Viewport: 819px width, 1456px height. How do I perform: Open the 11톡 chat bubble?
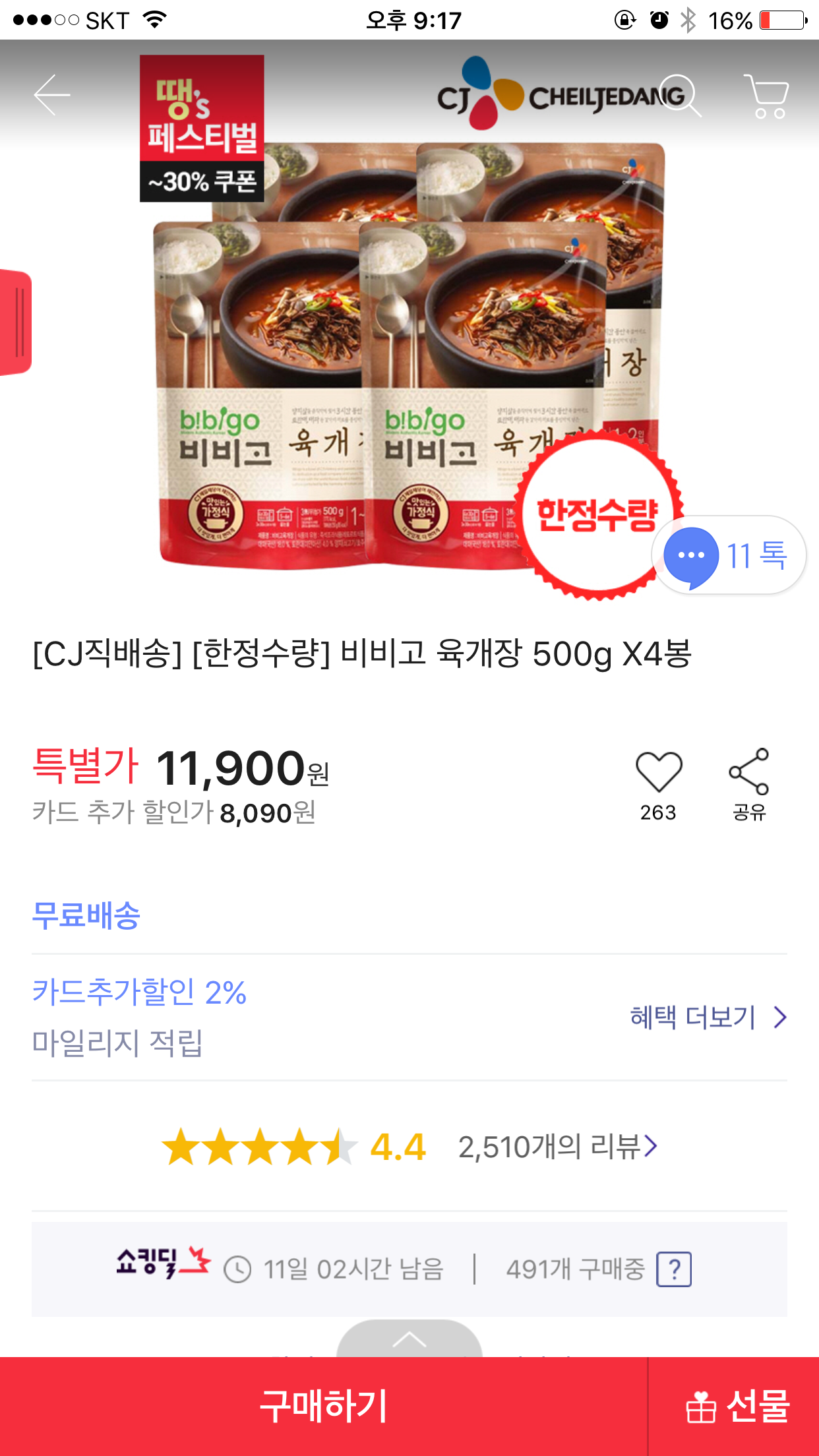tap(729, 555)
